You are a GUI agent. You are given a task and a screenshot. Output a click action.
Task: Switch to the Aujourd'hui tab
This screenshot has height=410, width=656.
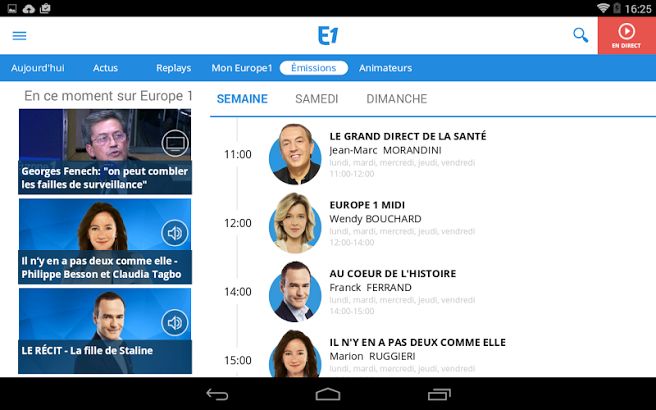coord(38,68)
